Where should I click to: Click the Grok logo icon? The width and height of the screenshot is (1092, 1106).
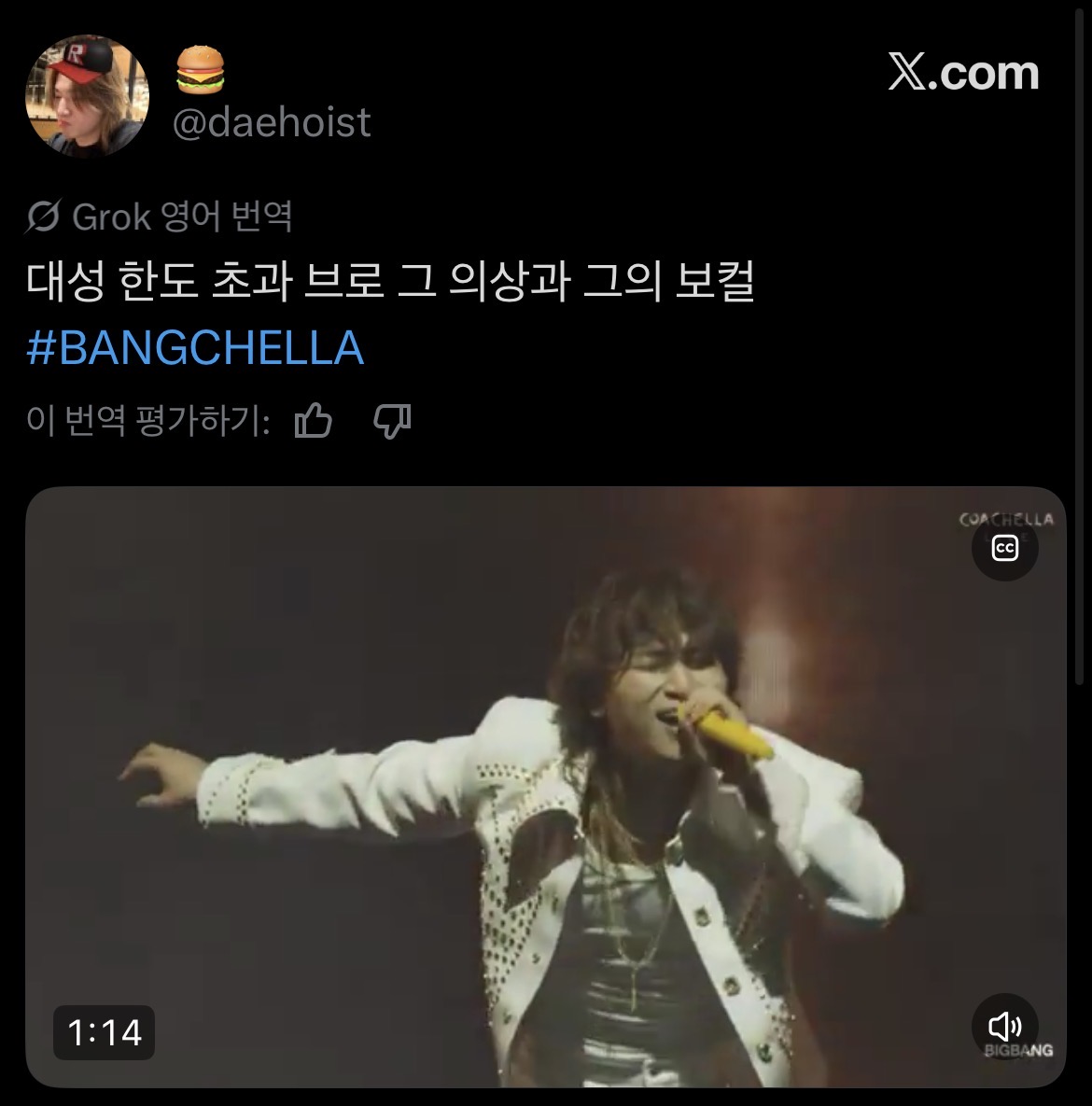pyautogui.click(x=45, y=214)
